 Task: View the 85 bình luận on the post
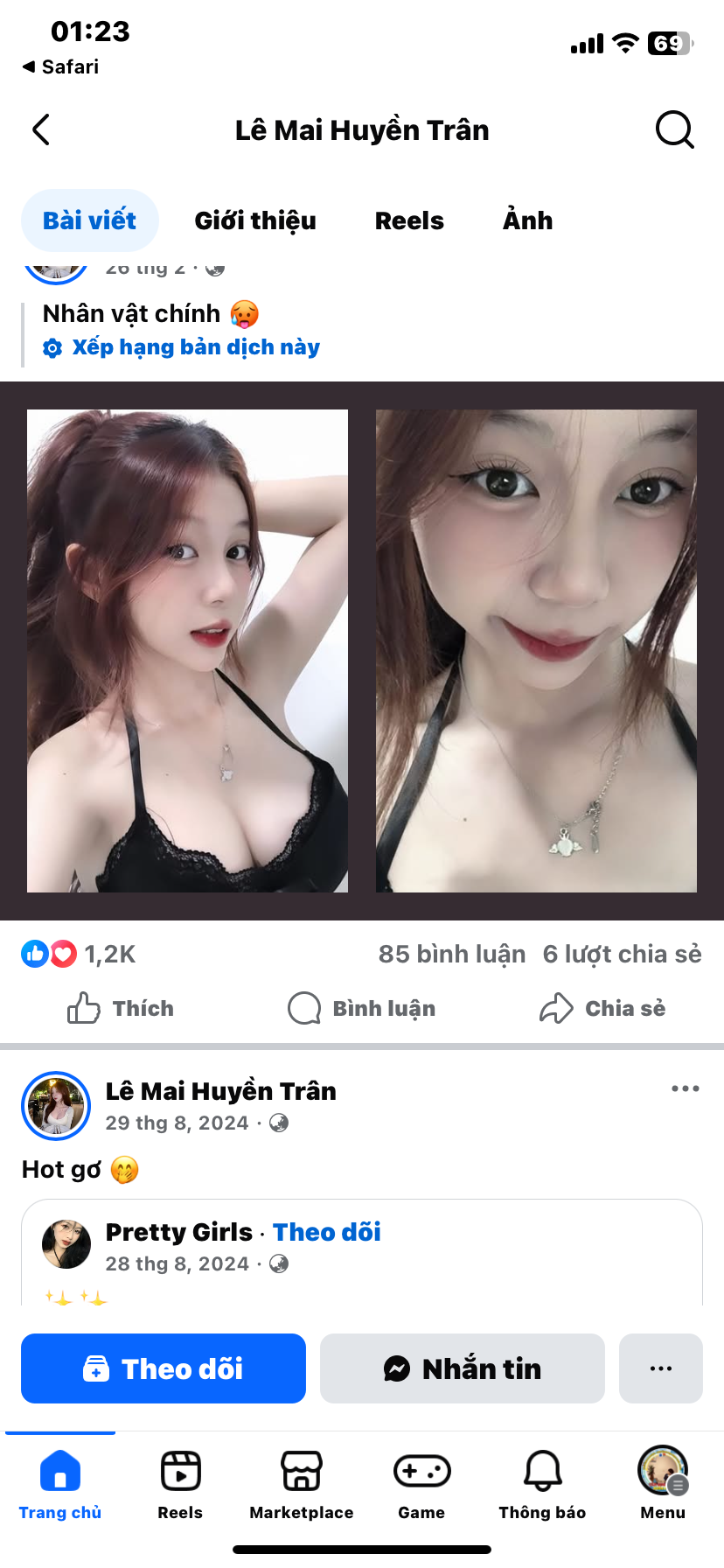(451, 954)
